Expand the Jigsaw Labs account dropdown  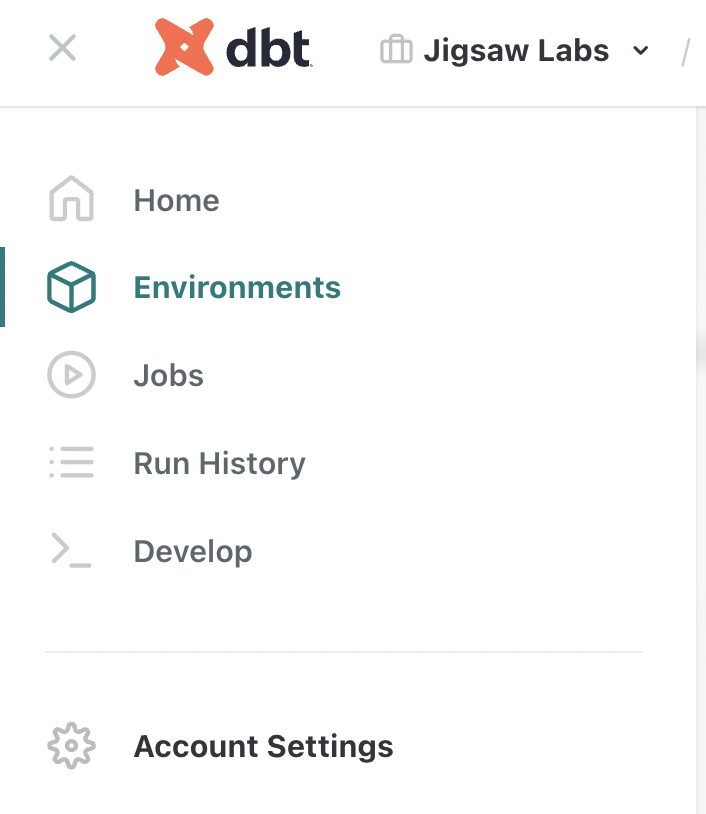coord(514,50)
